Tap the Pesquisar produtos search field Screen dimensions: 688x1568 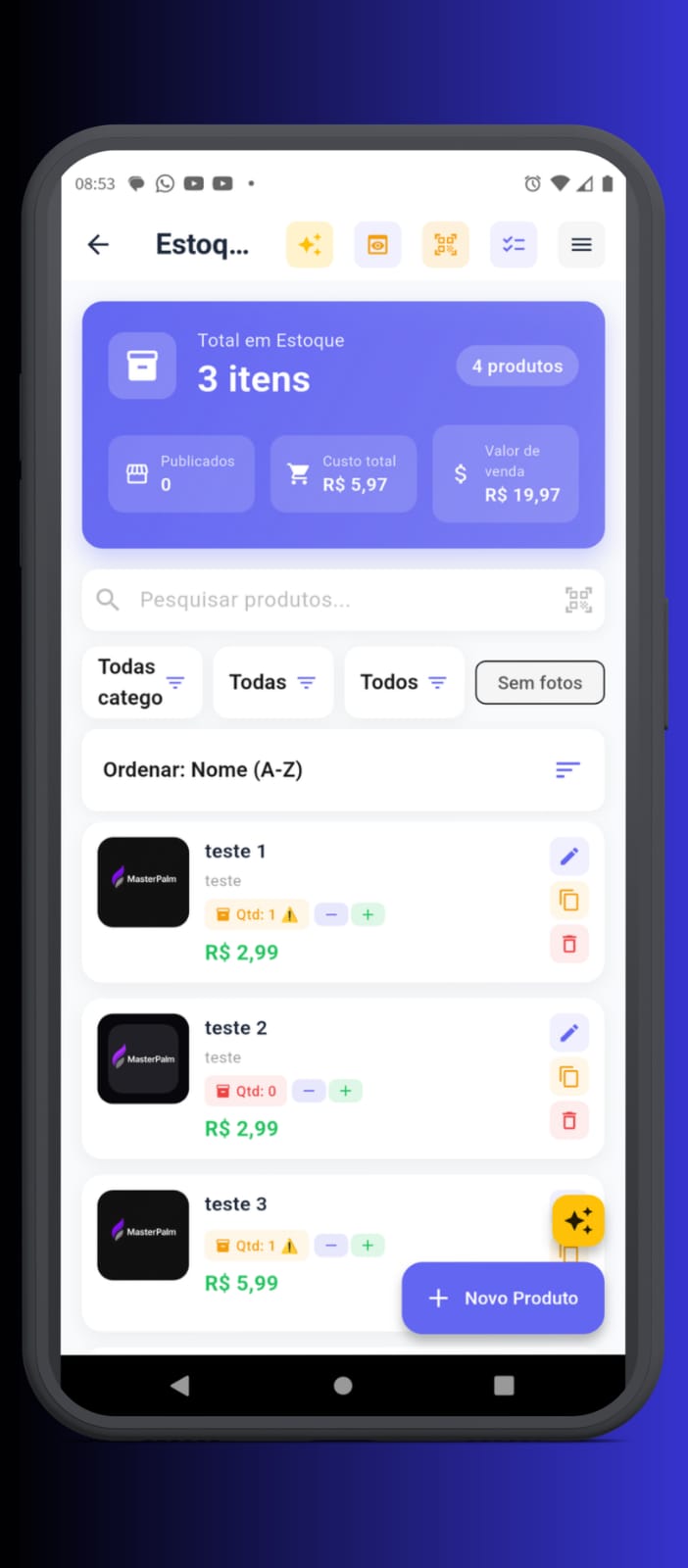coord(323,600)
